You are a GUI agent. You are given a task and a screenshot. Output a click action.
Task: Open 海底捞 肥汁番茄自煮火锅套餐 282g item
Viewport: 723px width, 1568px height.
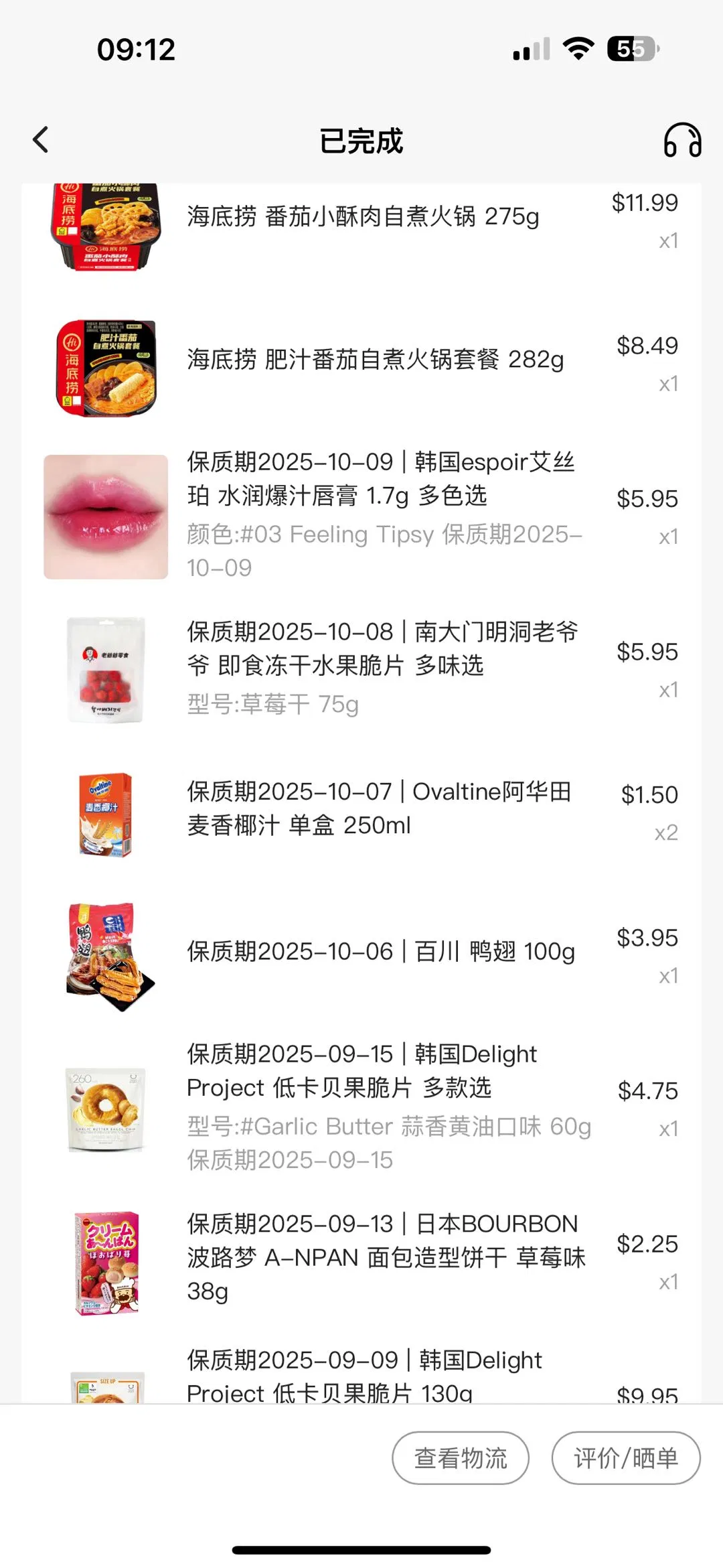[375, 360]
